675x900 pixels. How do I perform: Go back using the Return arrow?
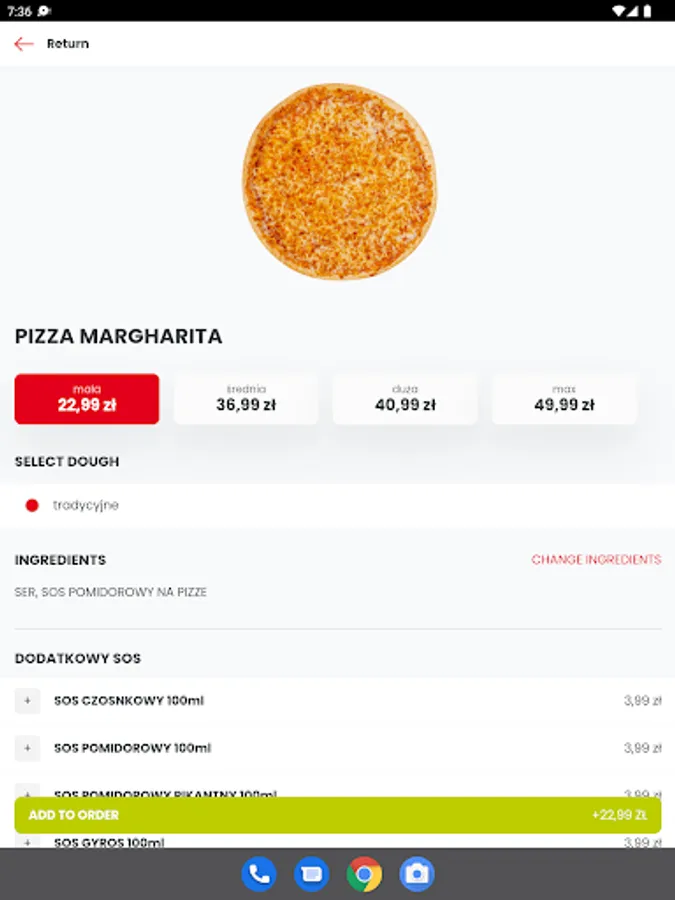[24, 44]
